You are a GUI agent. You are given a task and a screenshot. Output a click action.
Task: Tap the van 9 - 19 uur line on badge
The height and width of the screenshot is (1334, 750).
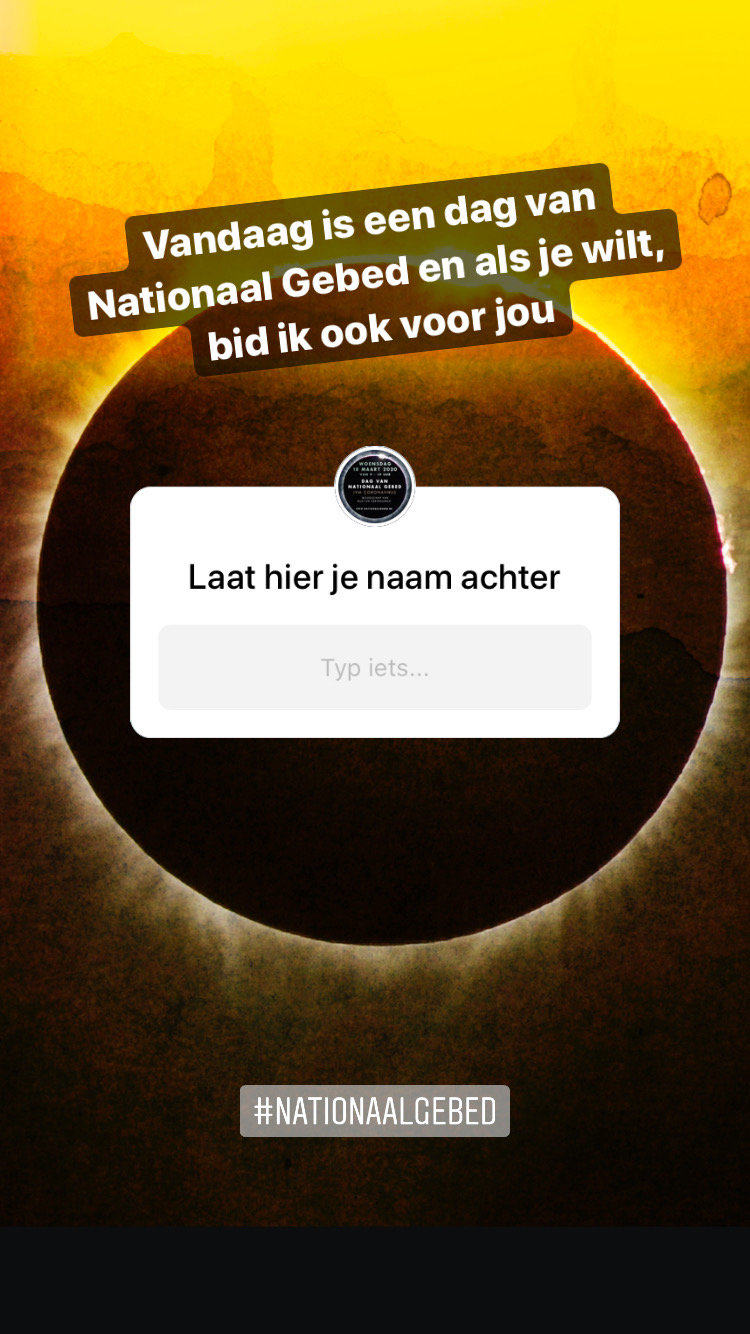(374, 473)
